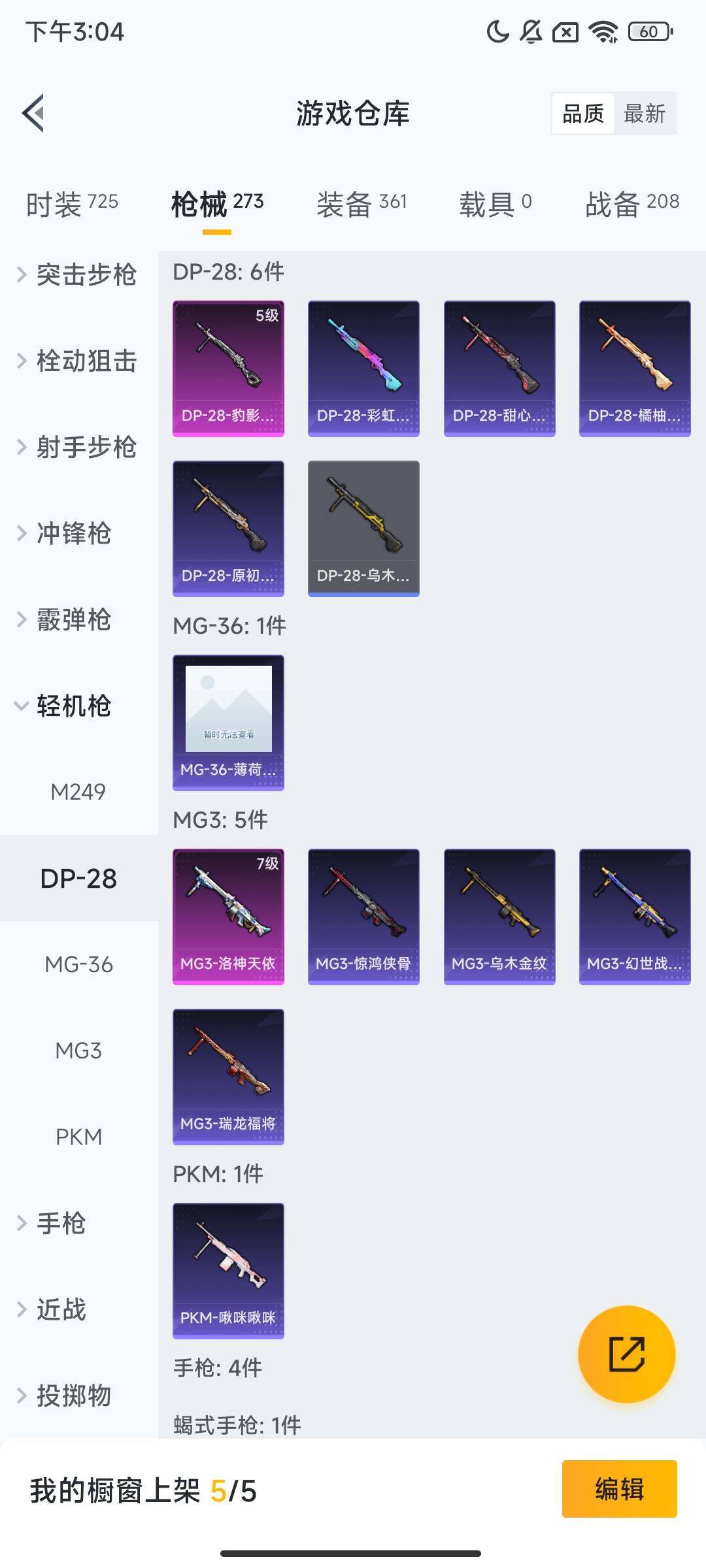
Task: Switch to the 装备 tab
Action: [361, 204]
